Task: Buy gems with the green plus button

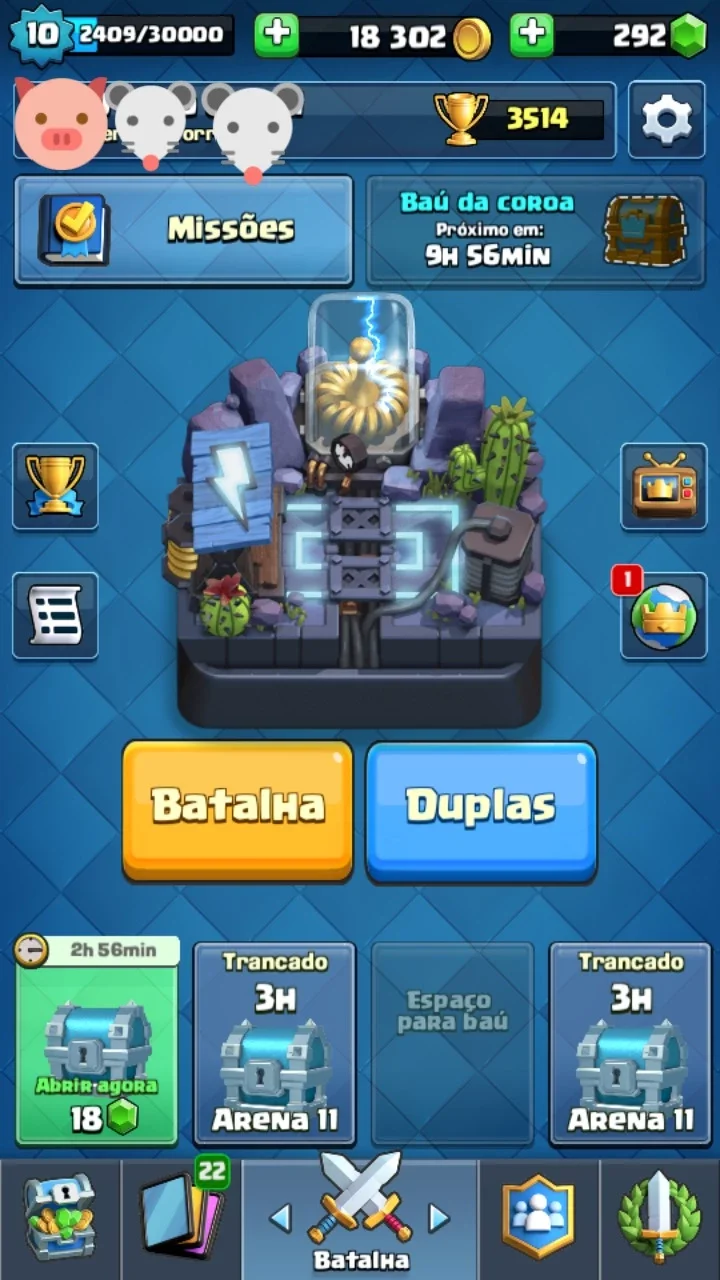Action: (x=532, y=36)
